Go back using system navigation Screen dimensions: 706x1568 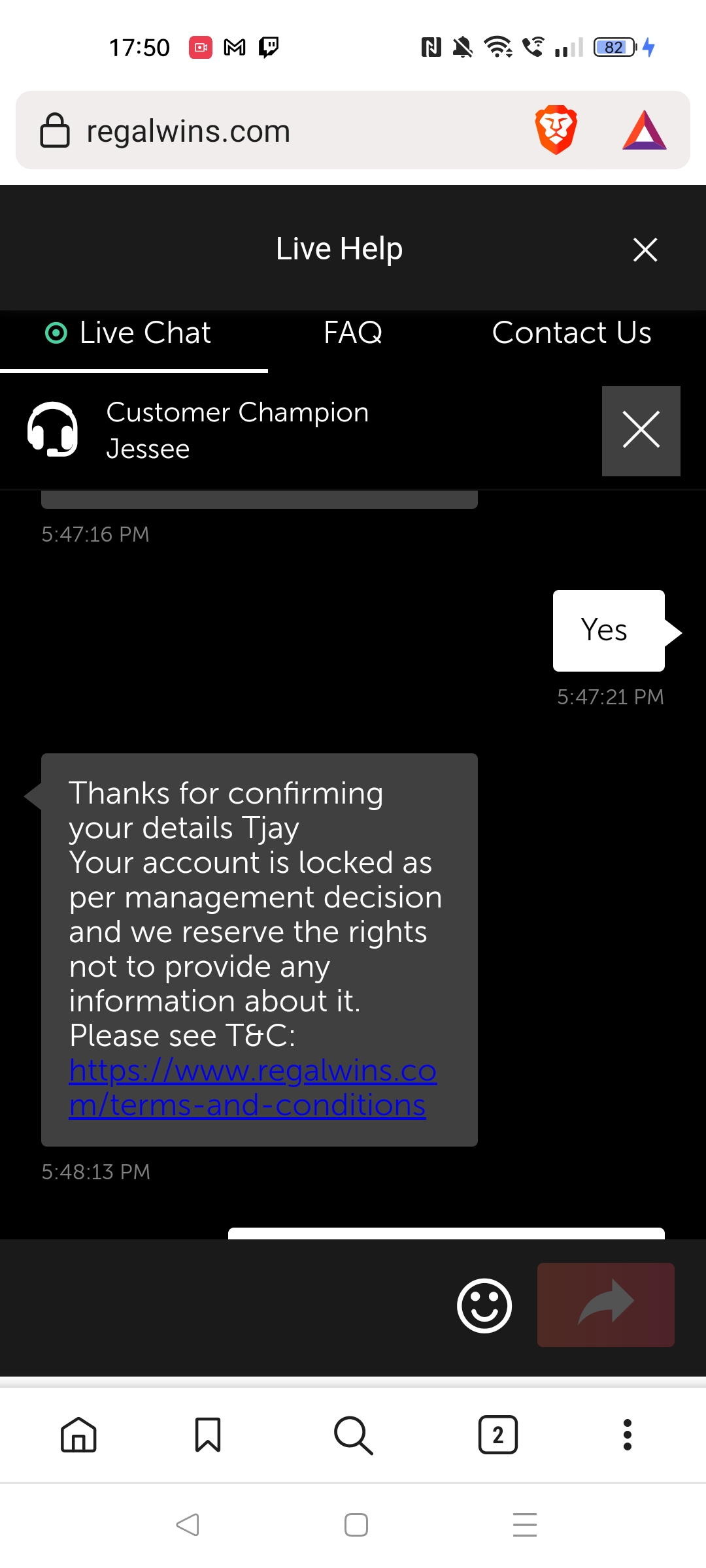[188, 1525]
